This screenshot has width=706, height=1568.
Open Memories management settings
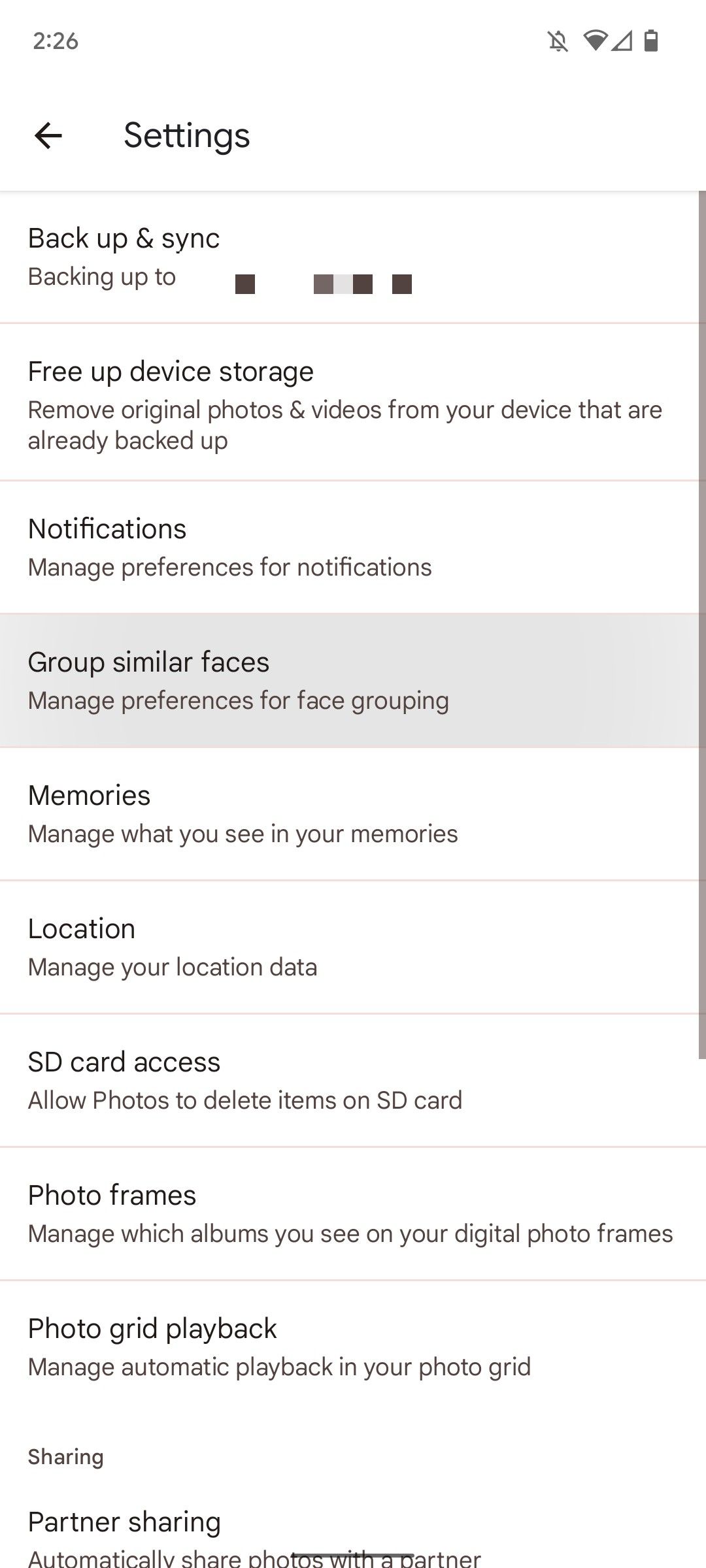[353, 813]
